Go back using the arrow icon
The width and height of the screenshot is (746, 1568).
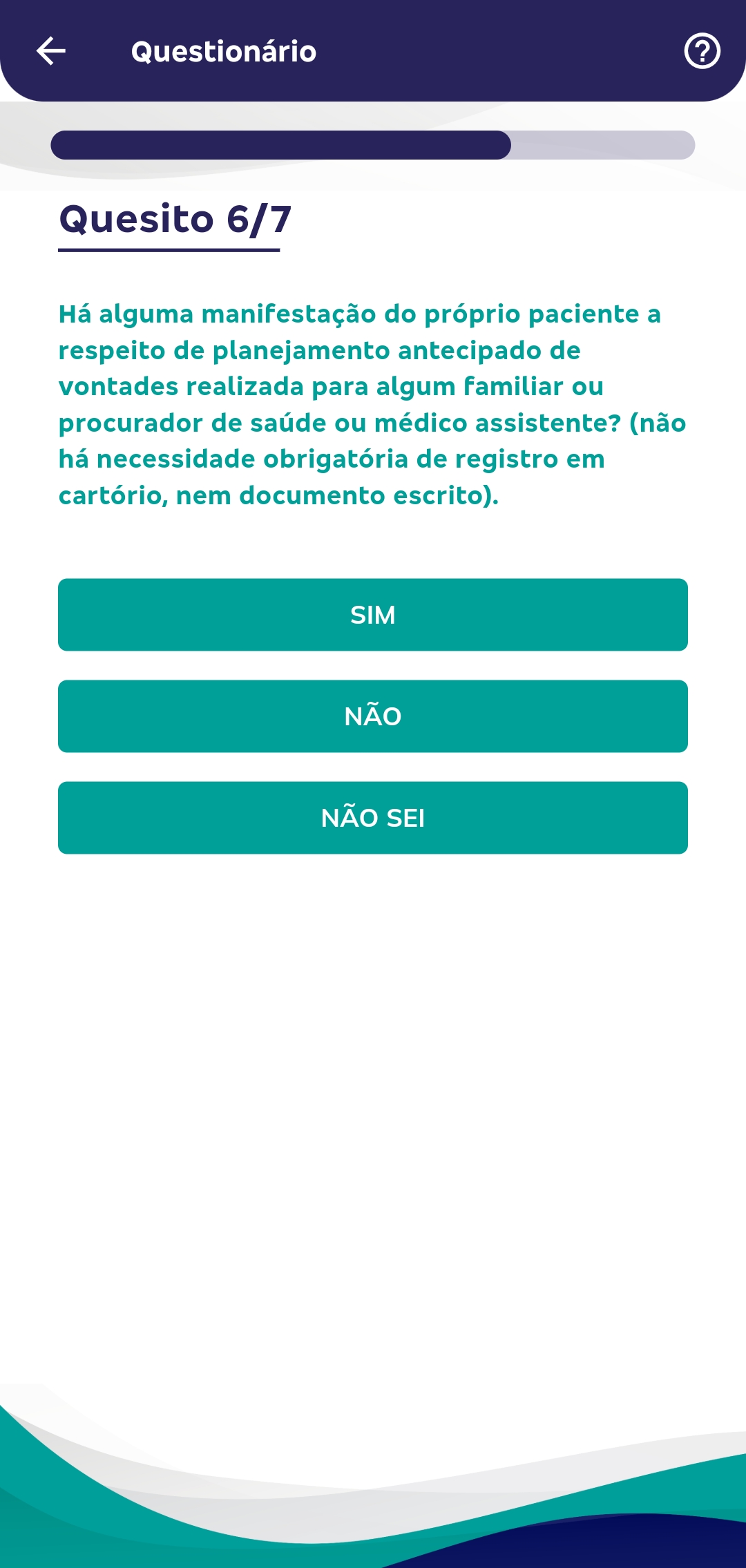point(51,51)
